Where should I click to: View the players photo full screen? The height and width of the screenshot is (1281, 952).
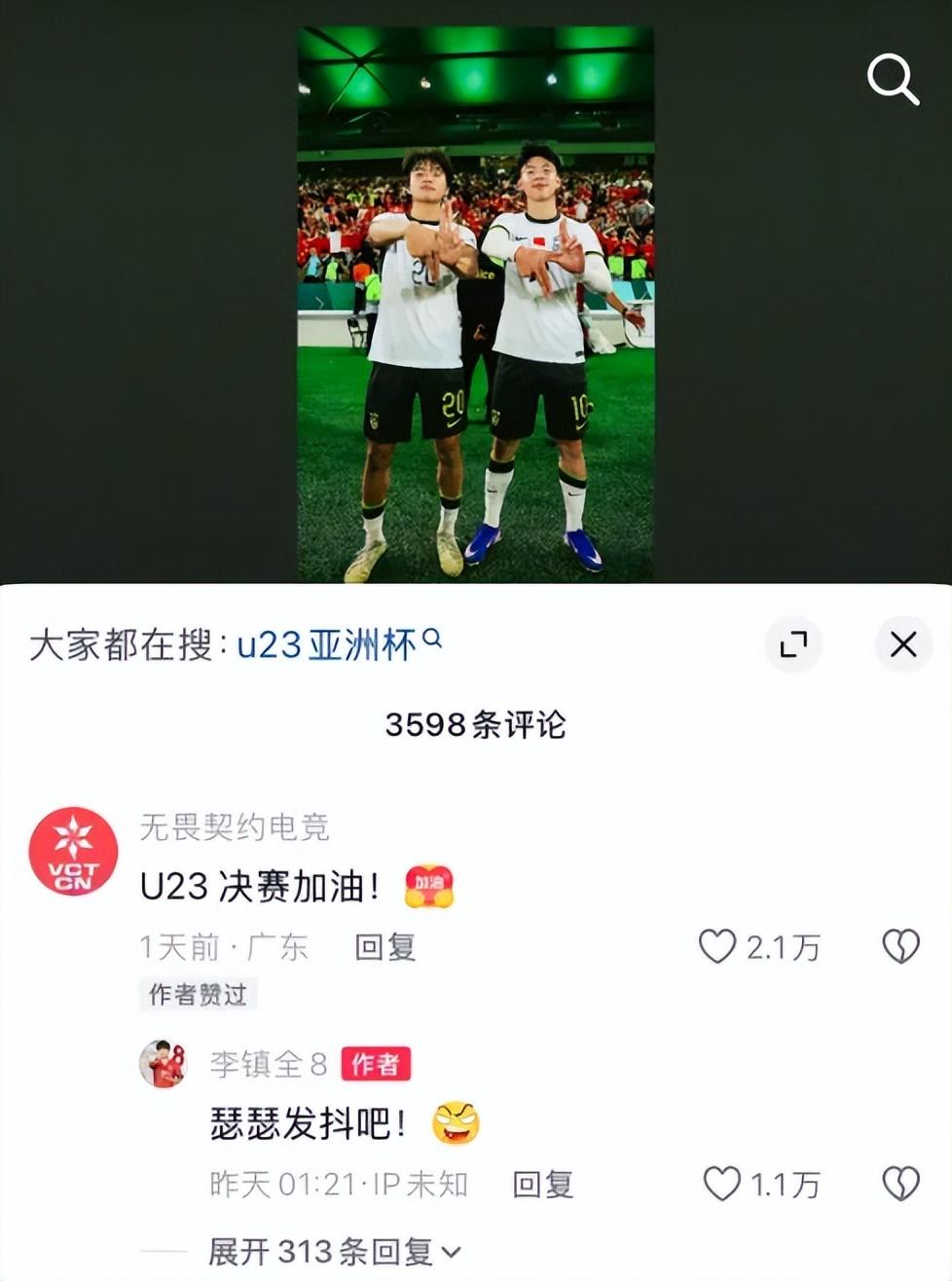point(475,304)
